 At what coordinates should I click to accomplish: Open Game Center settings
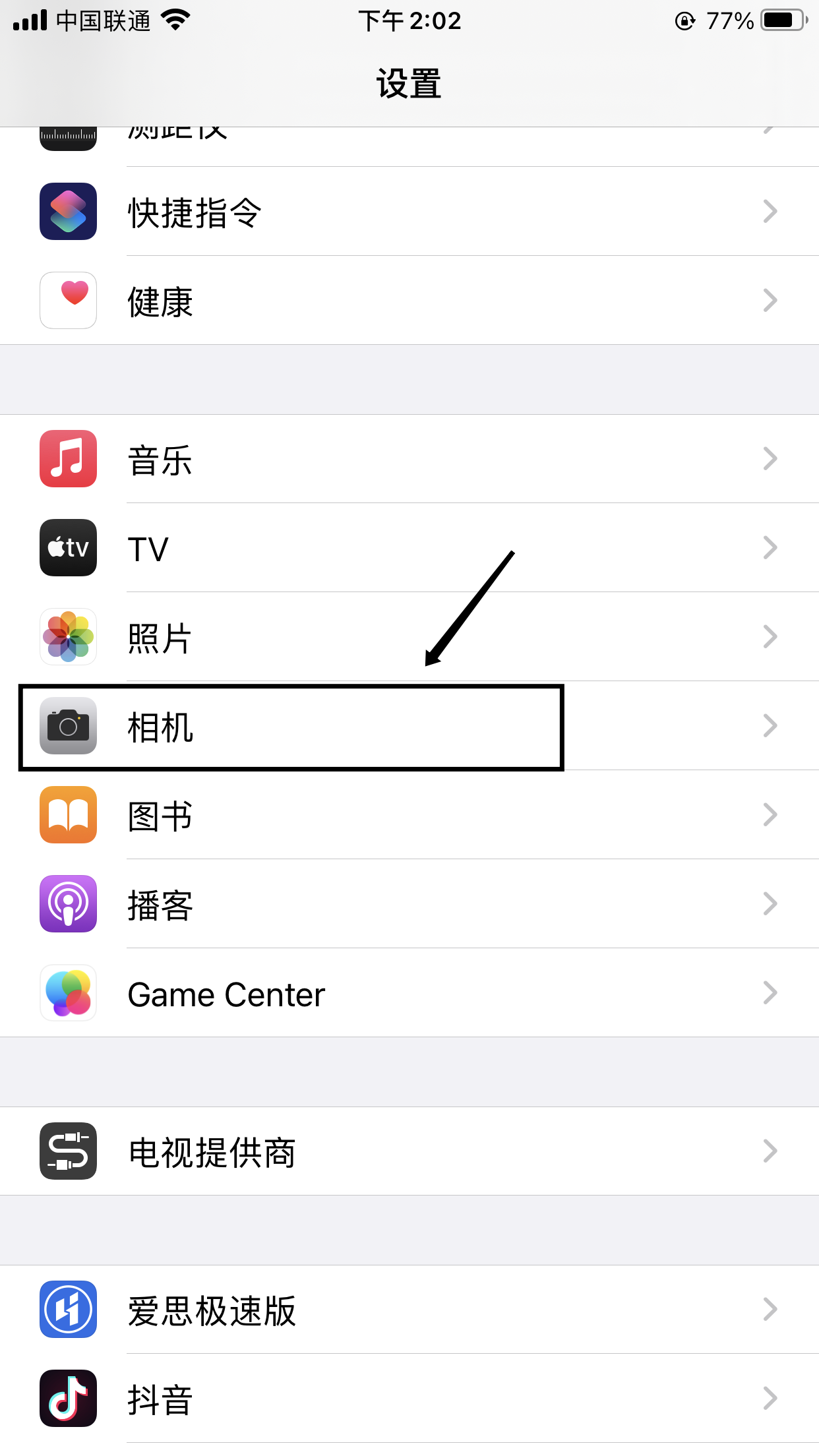point(409,993)
